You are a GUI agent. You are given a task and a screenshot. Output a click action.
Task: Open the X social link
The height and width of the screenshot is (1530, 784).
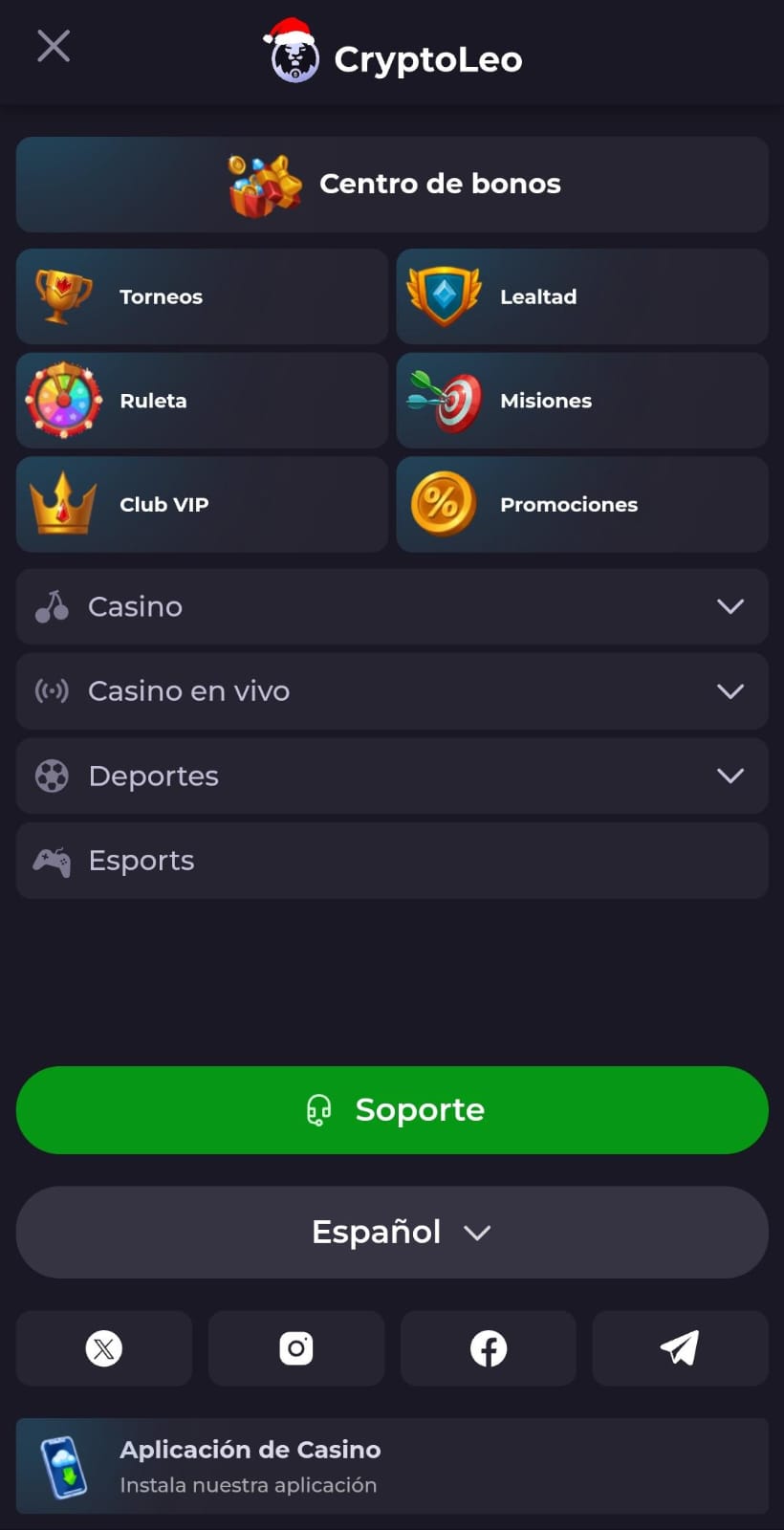pyautogui.click(x=104, y=1348)
